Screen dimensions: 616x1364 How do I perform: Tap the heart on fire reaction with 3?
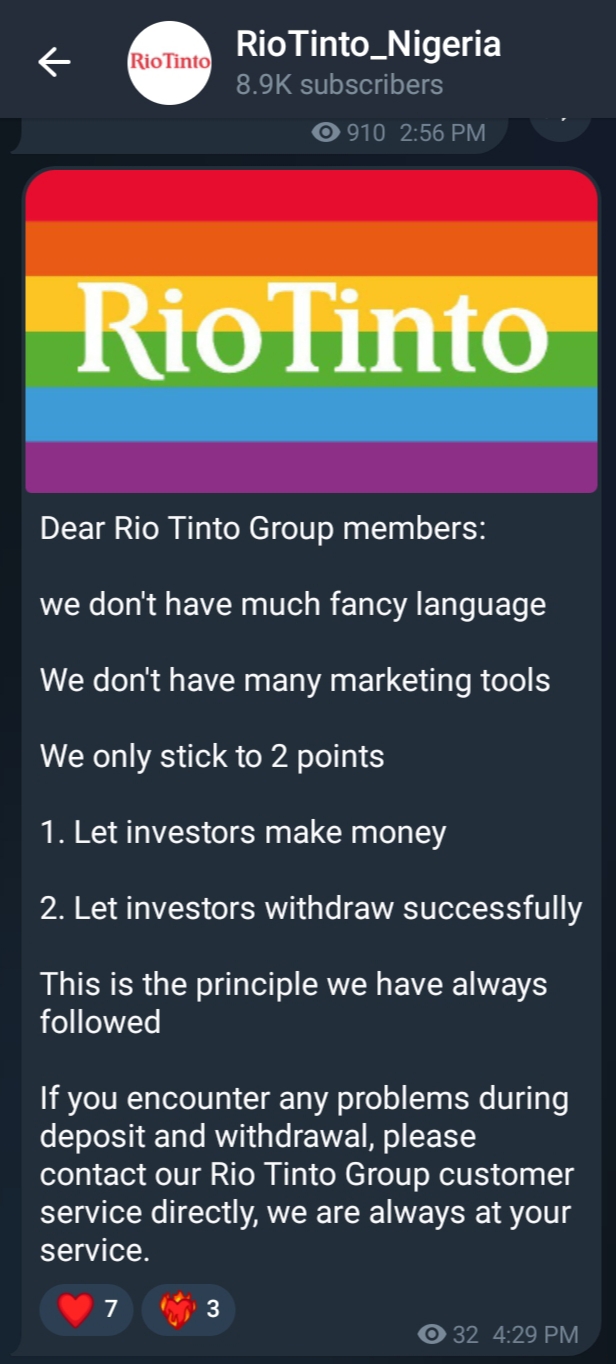coord(188,1309)
